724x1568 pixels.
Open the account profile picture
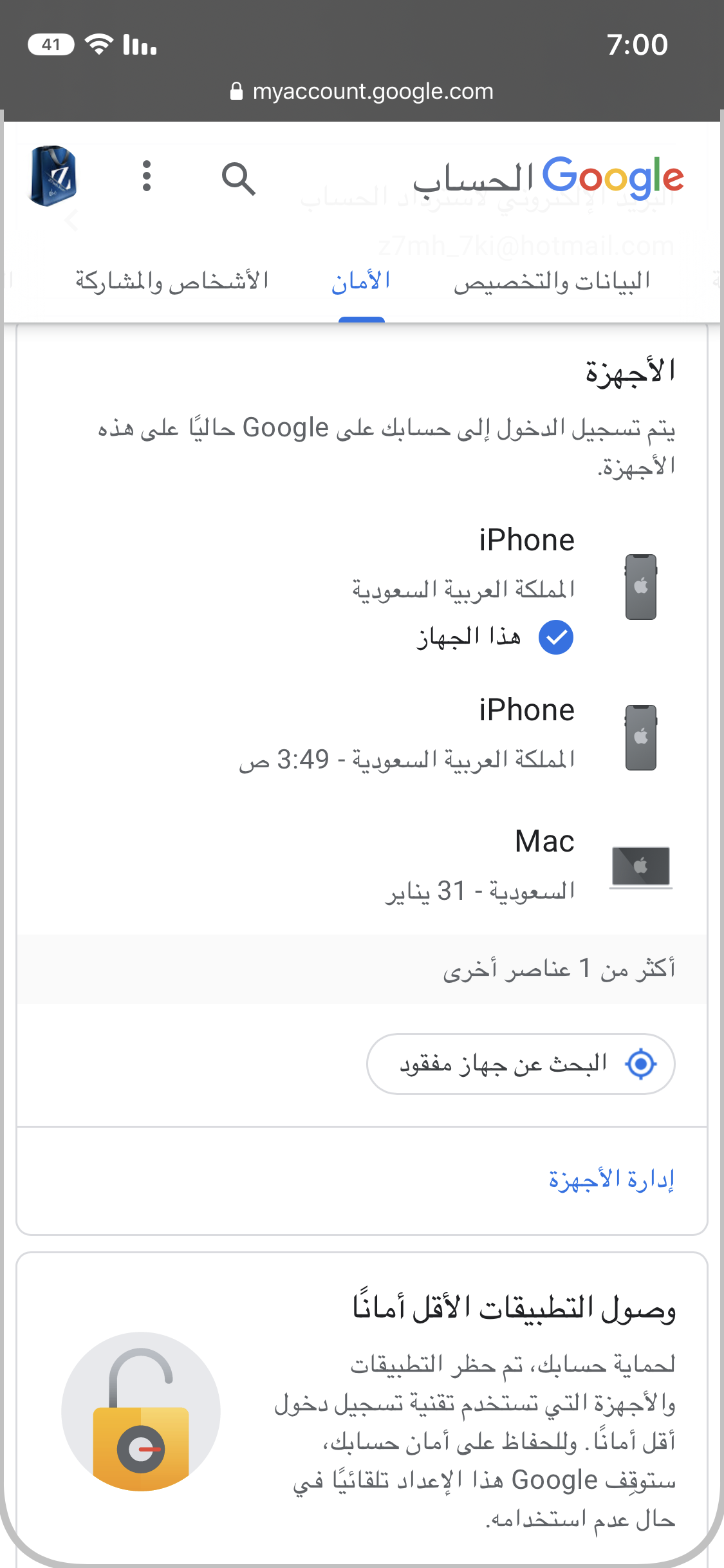53,176
